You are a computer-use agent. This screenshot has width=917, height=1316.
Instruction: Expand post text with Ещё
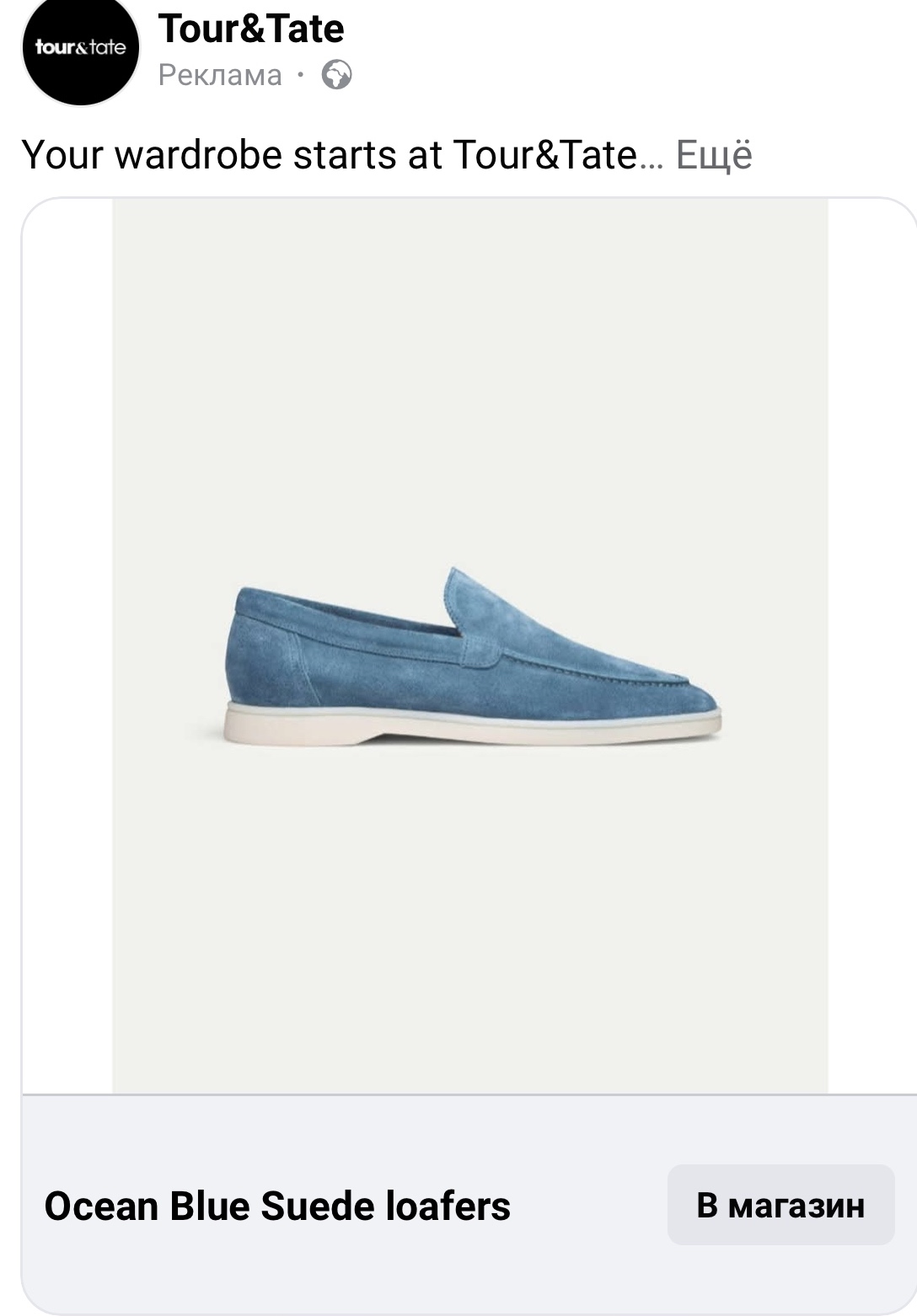(714, 155)
